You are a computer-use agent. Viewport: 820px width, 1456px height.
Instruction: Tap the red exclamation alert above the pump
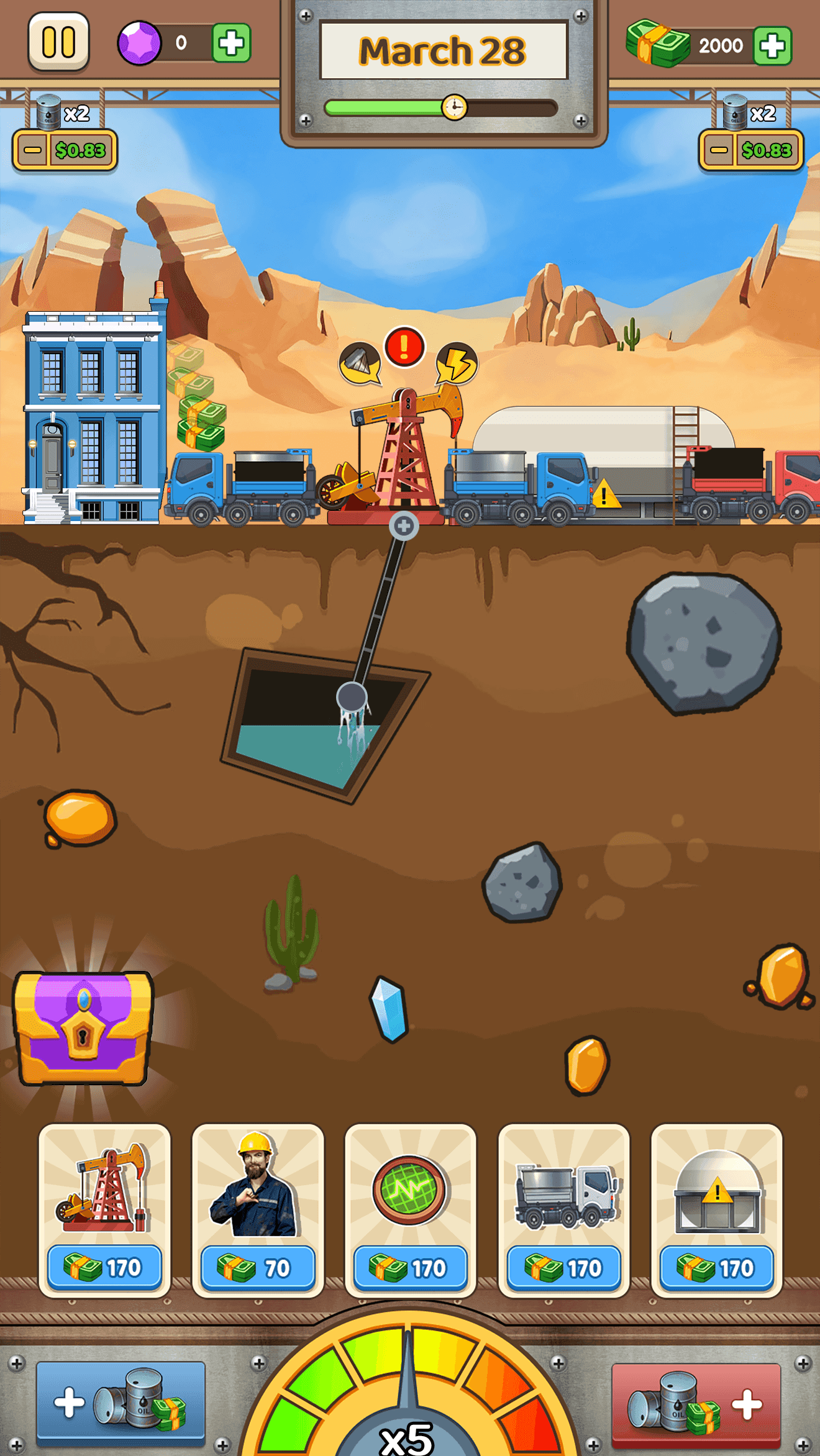pyautogui.click(x=404, y=347)
